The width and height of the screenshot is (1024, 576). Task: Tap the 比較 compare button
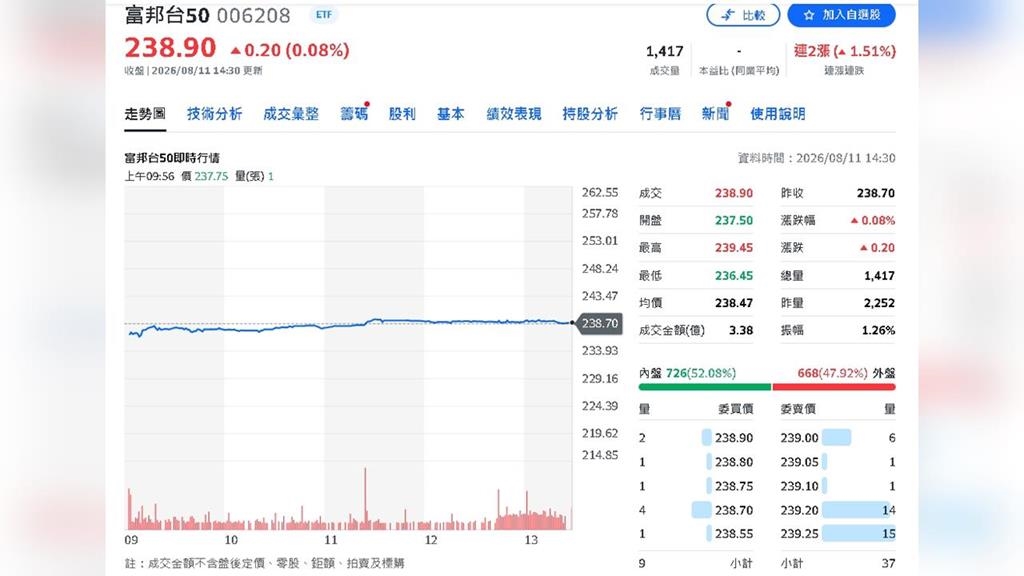pos(743,14)
